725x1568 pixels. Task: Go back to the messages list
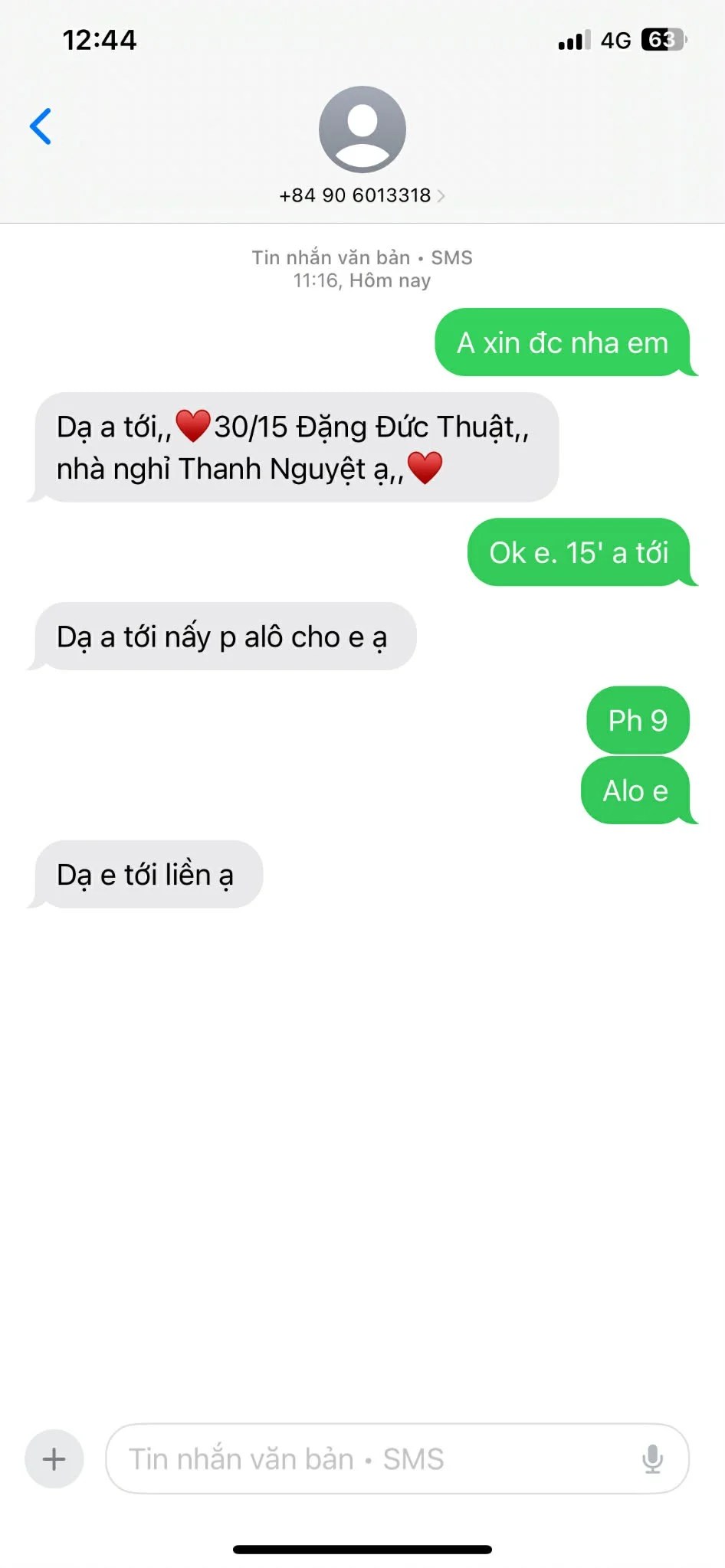coord(41,126)
